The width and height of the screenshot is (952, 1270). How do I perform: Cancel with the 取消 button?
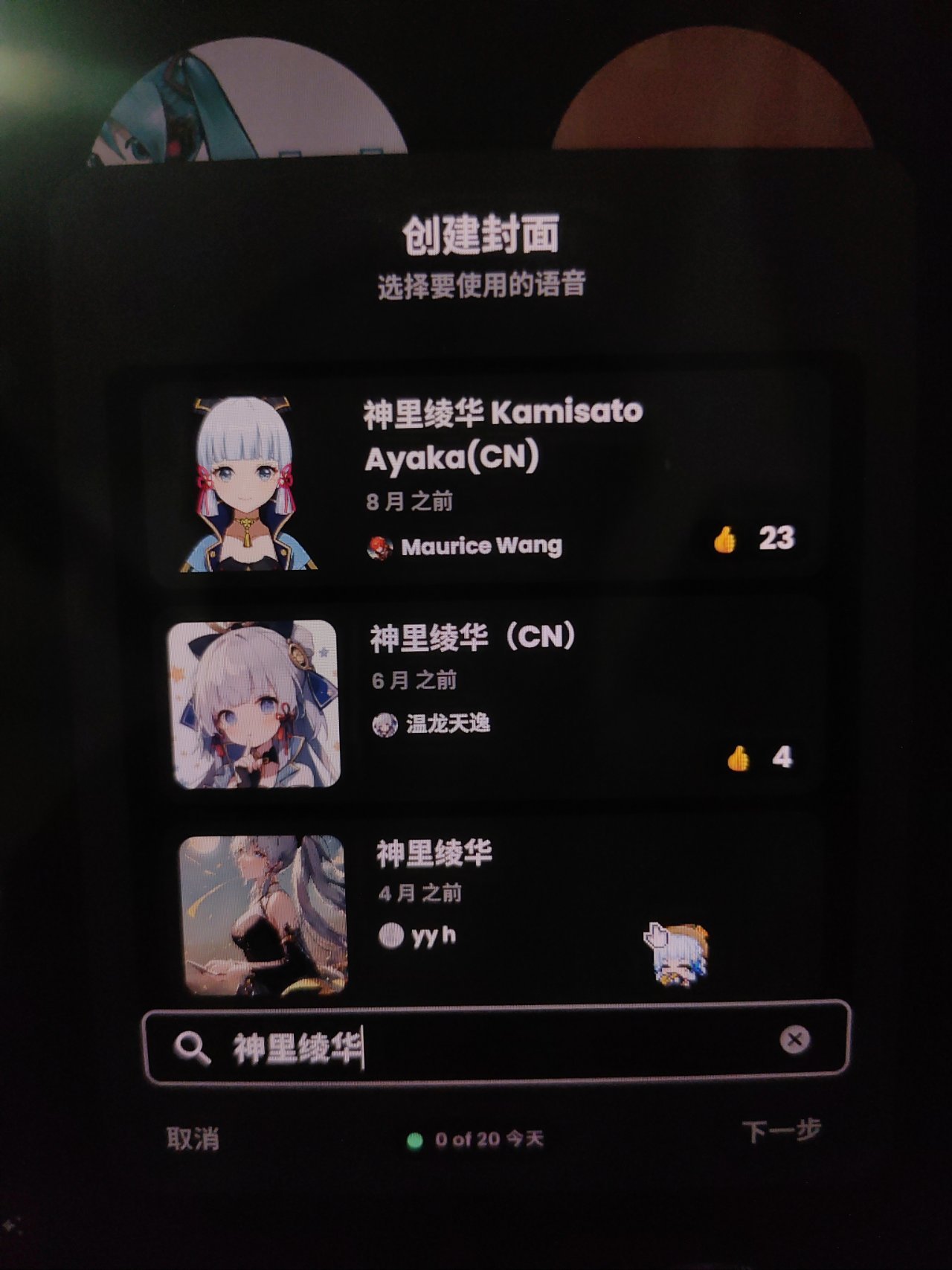click(193, 1138)
